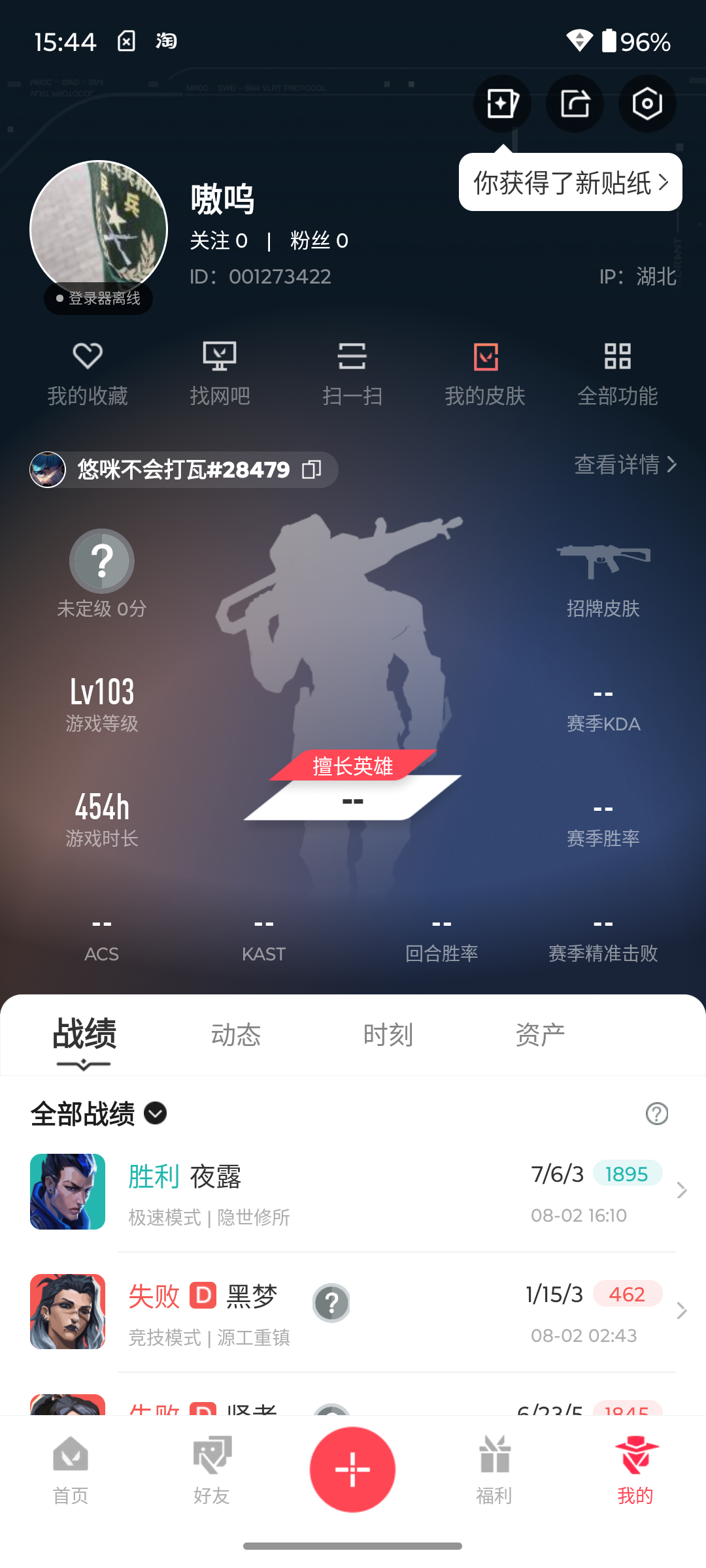Open 查看详情 details link

[625, 465]
